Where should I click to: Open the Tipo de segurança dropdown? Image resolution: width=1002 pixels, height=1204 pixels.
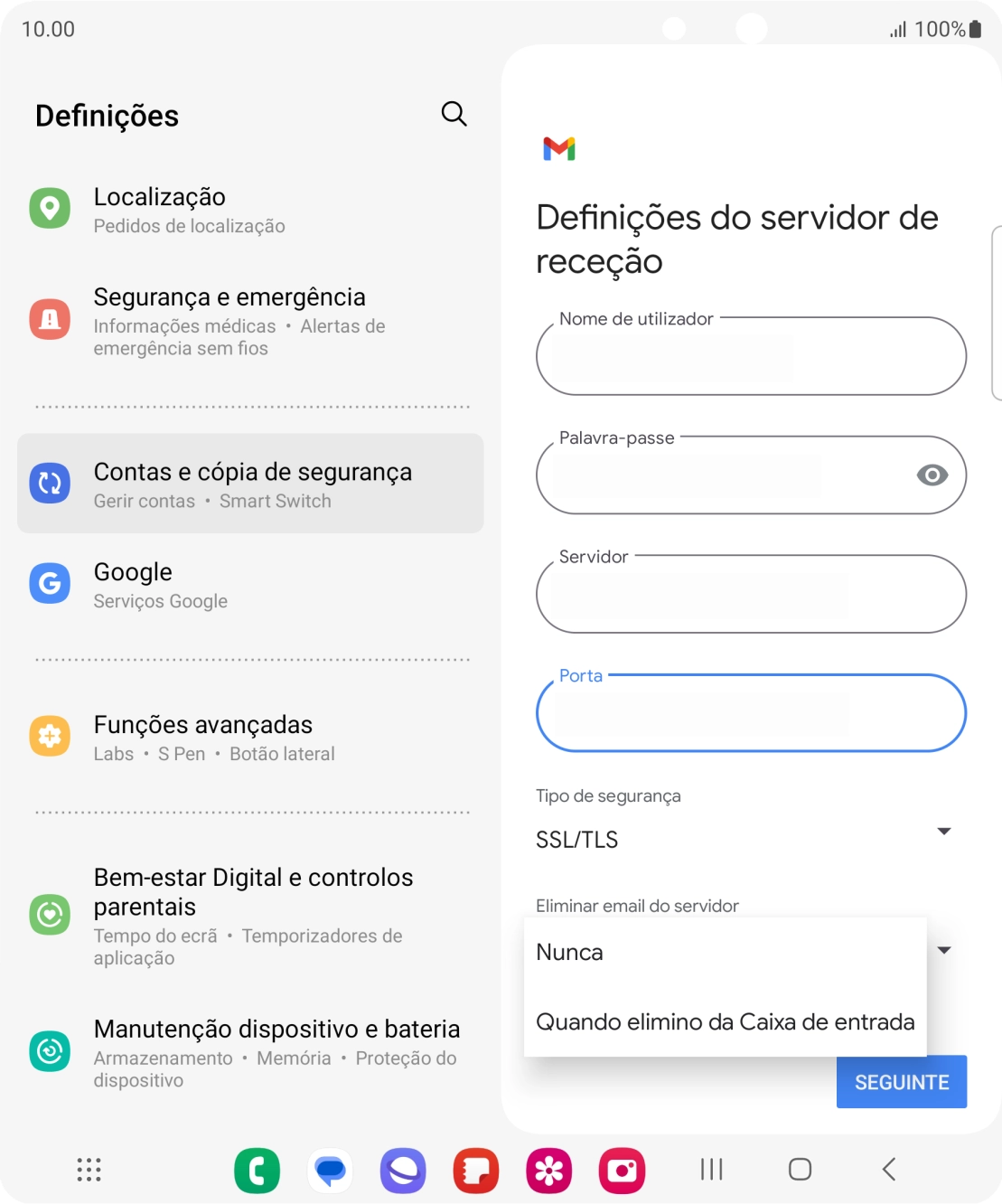tap(942, 832)
